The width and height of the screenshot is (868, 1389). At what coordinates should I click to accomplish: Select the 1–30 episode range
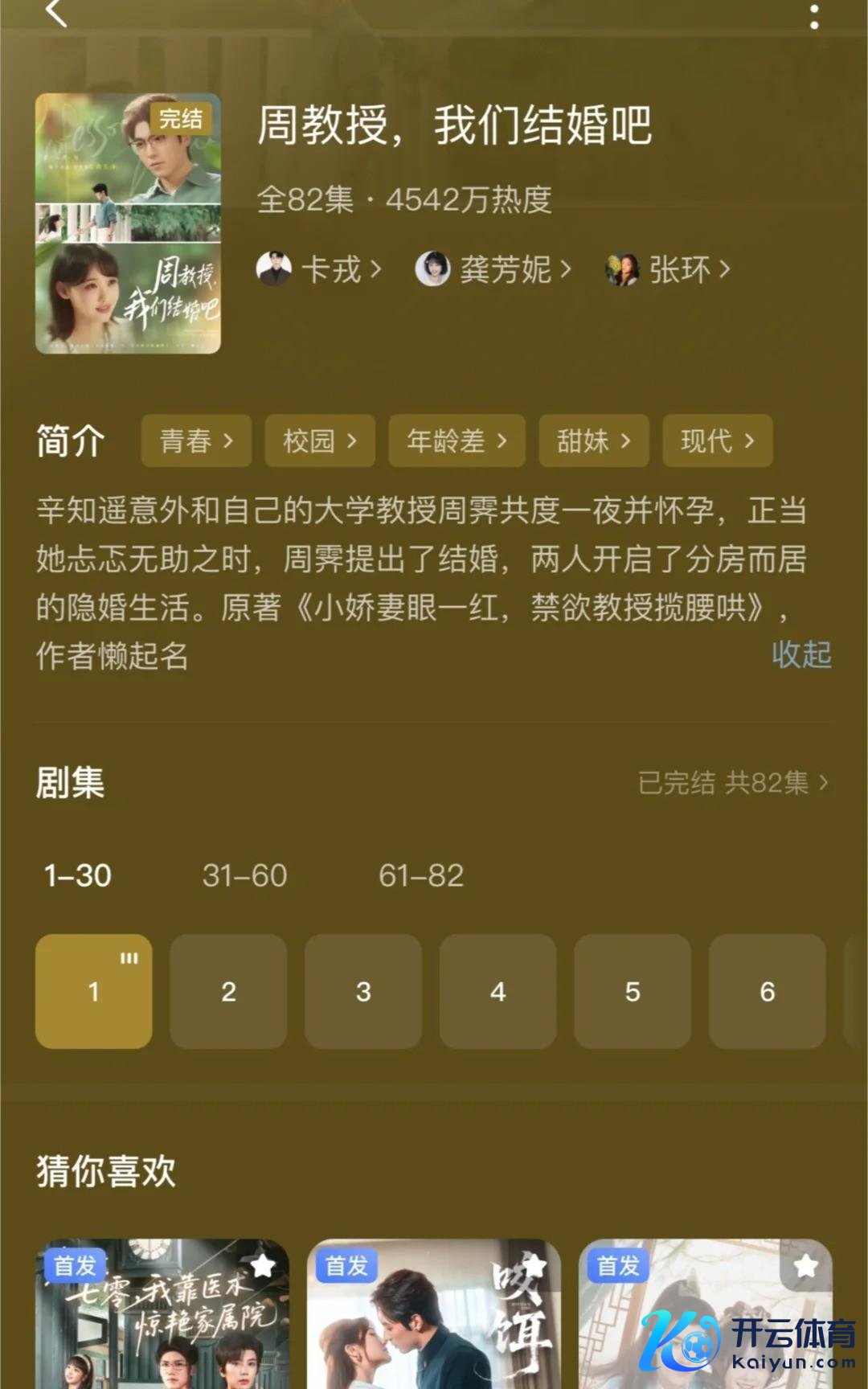[x=78, y=875]
